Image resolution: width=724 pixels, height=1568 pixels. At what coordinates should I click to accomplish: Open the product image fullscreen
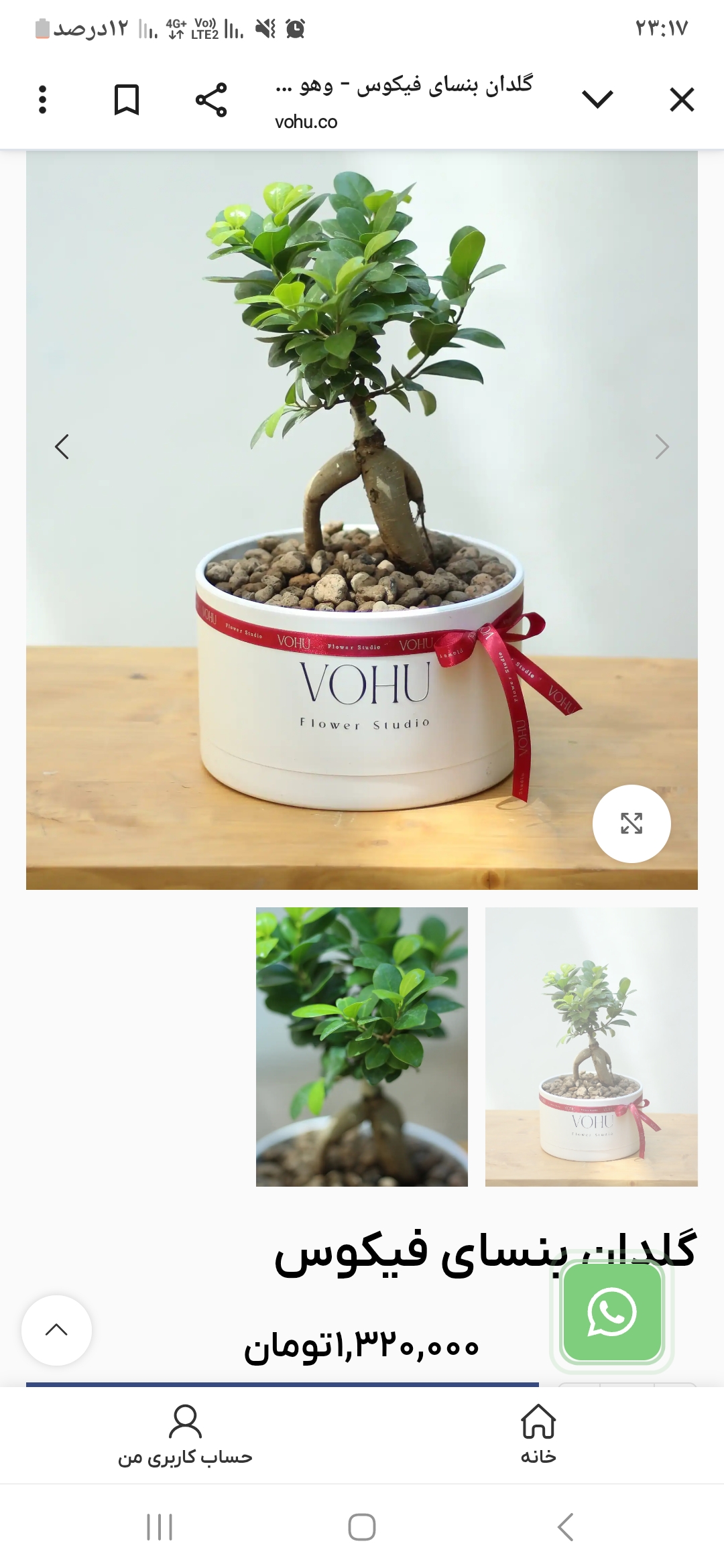point(631,824)
